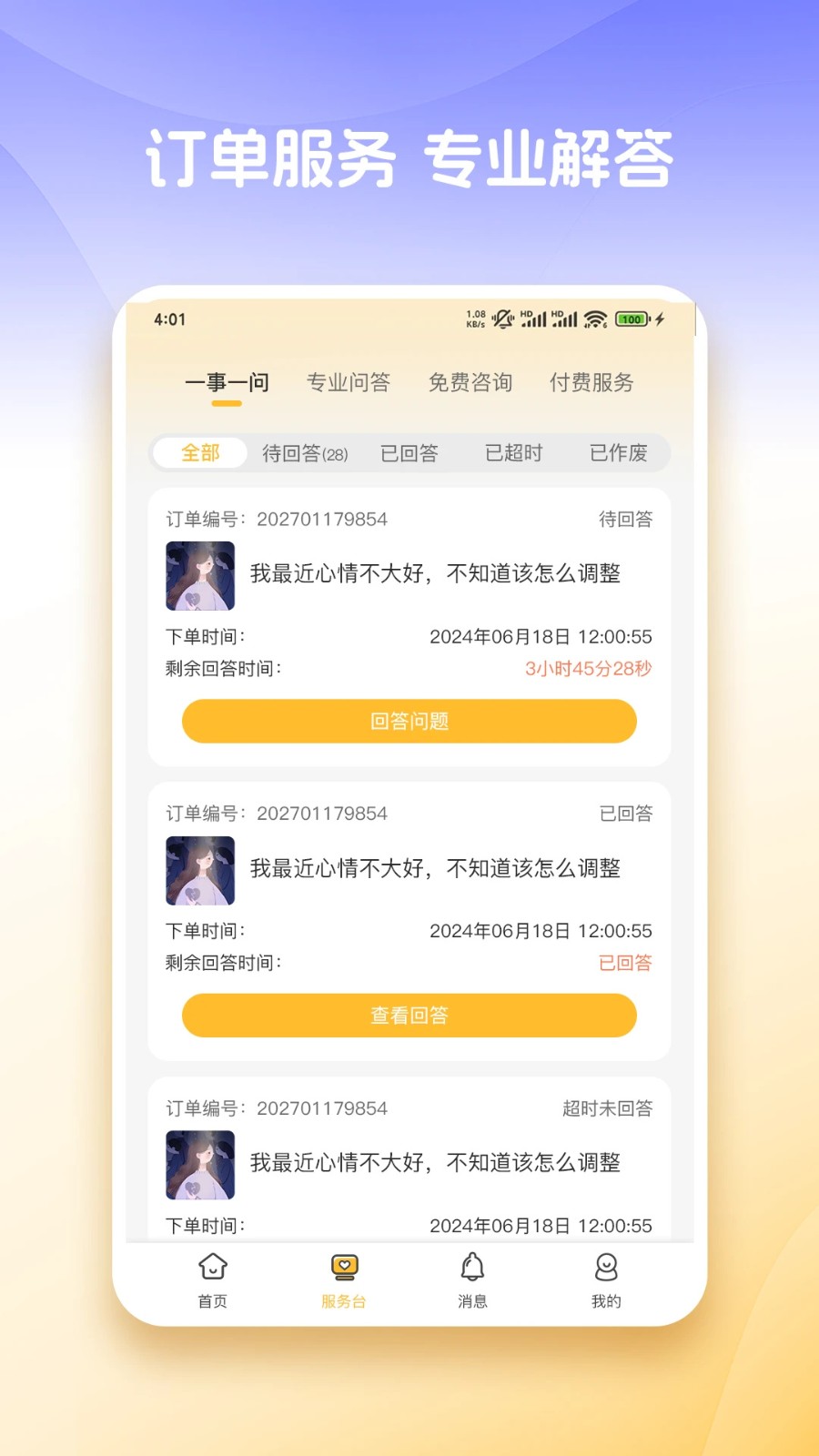Image resolution: width=819 pixels, height=1456 pixels.
Task: Select the 已超时 filter
Action: coord(512,452)
